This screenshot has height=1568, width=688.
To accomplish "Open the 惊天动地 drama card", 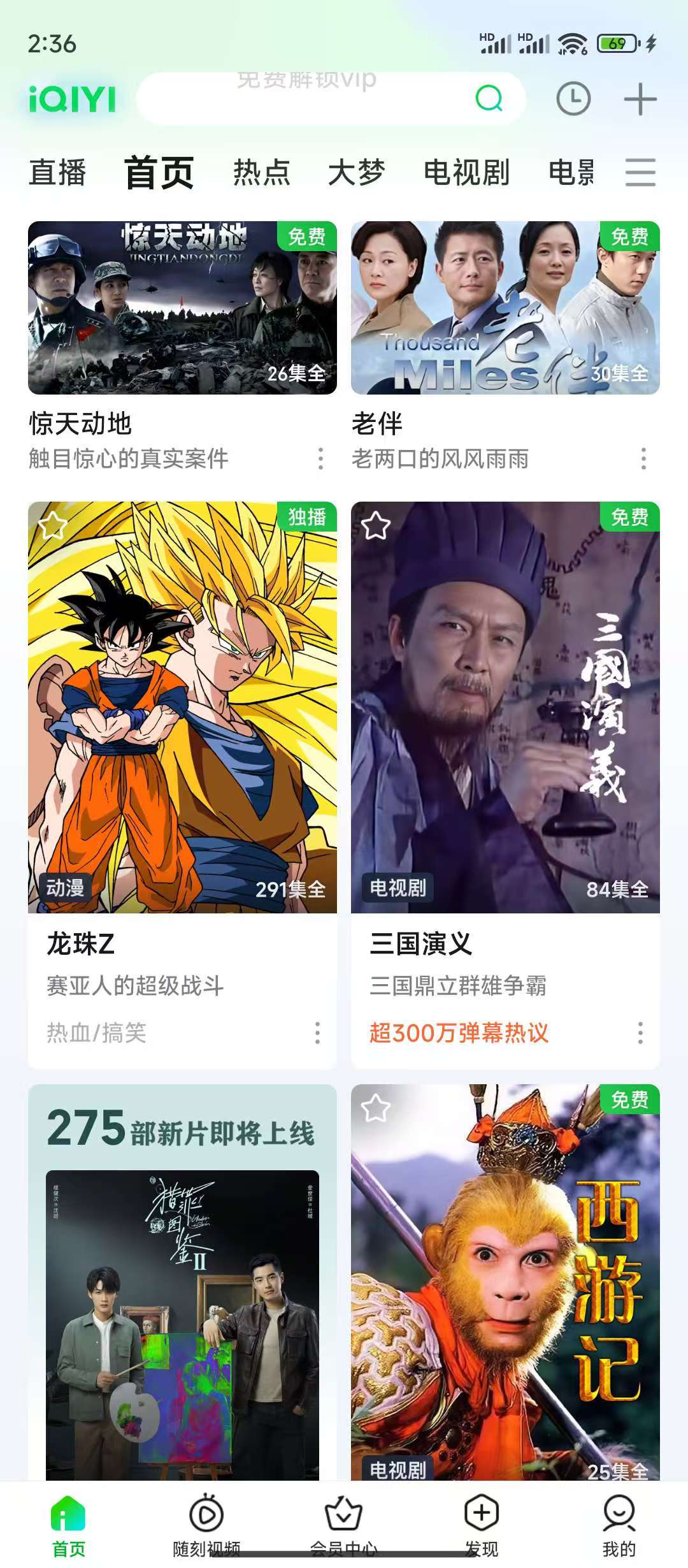I will (x=182, y=308).
